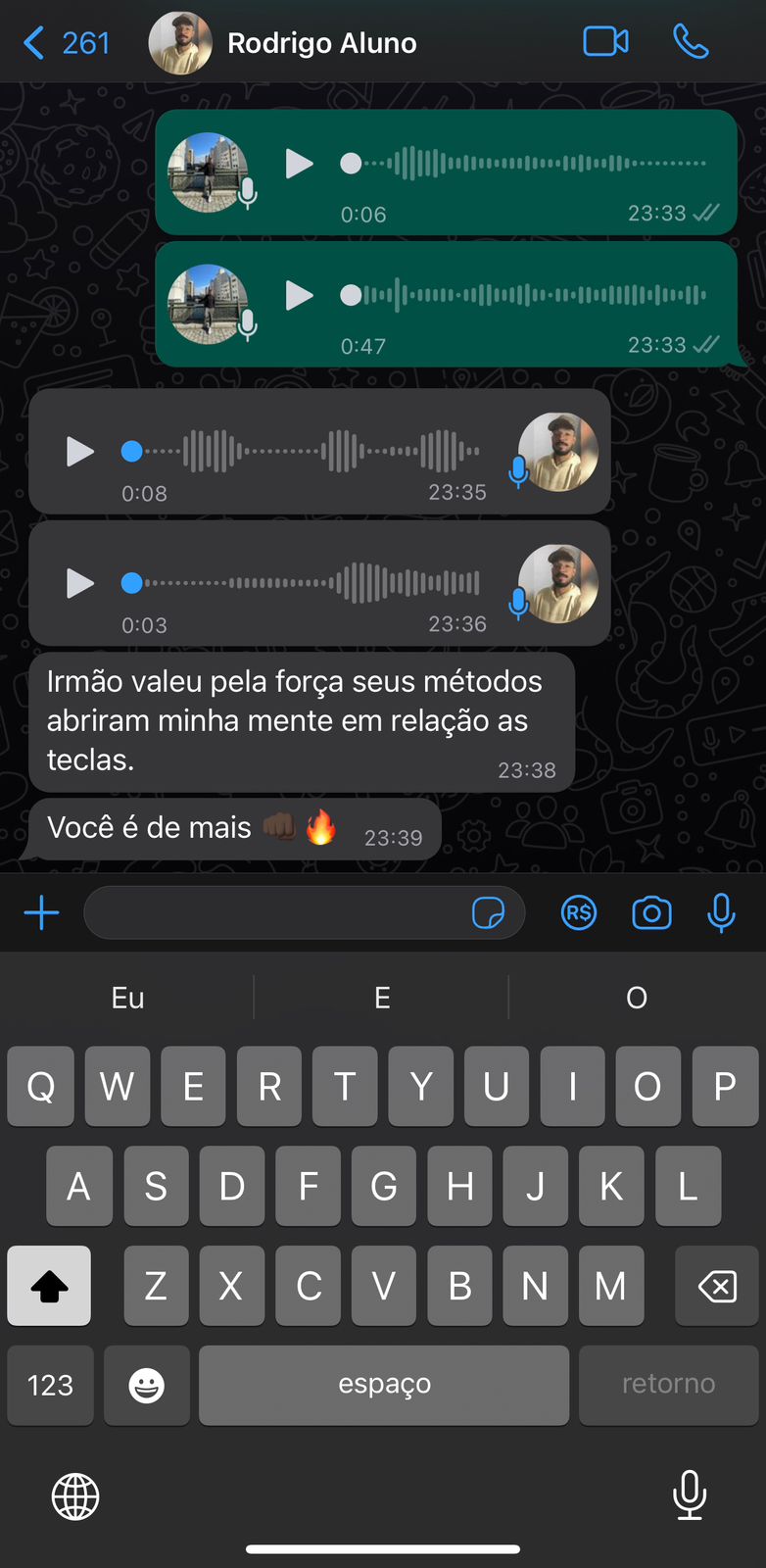
Task: Switch keyboard language with the globe key
Action: pos(75,1496)
